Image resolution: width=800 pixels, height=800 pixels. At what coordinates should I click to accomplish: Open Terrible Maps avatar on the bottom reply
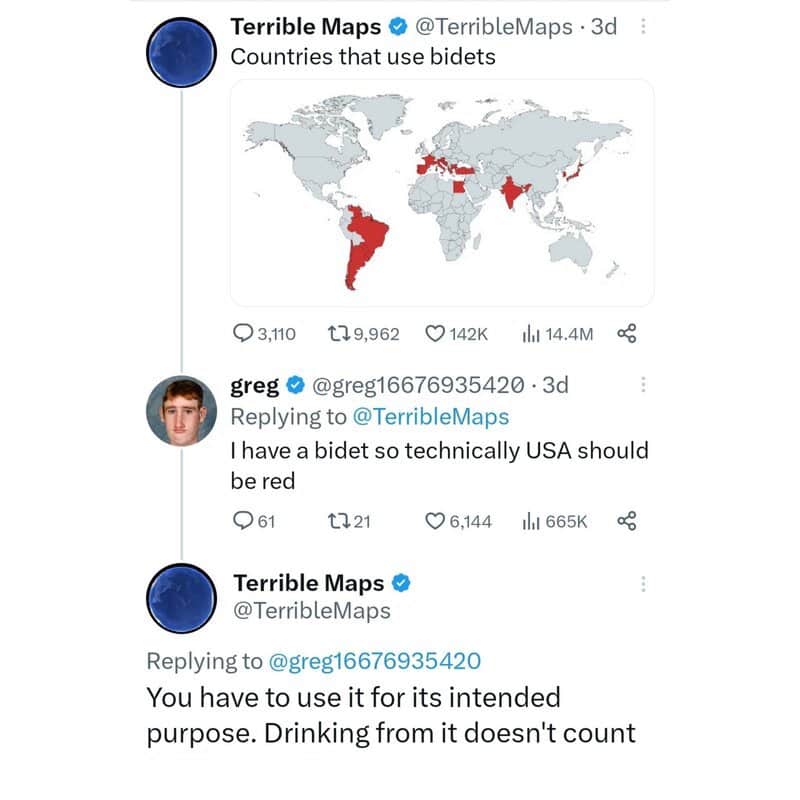[181, 597]
